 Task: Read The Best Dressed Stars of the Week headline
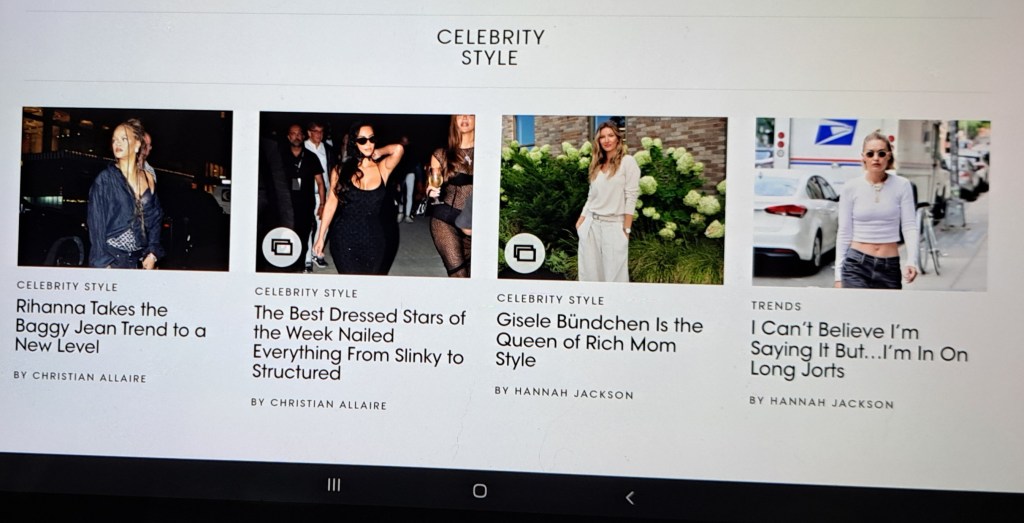pos(358,344)
